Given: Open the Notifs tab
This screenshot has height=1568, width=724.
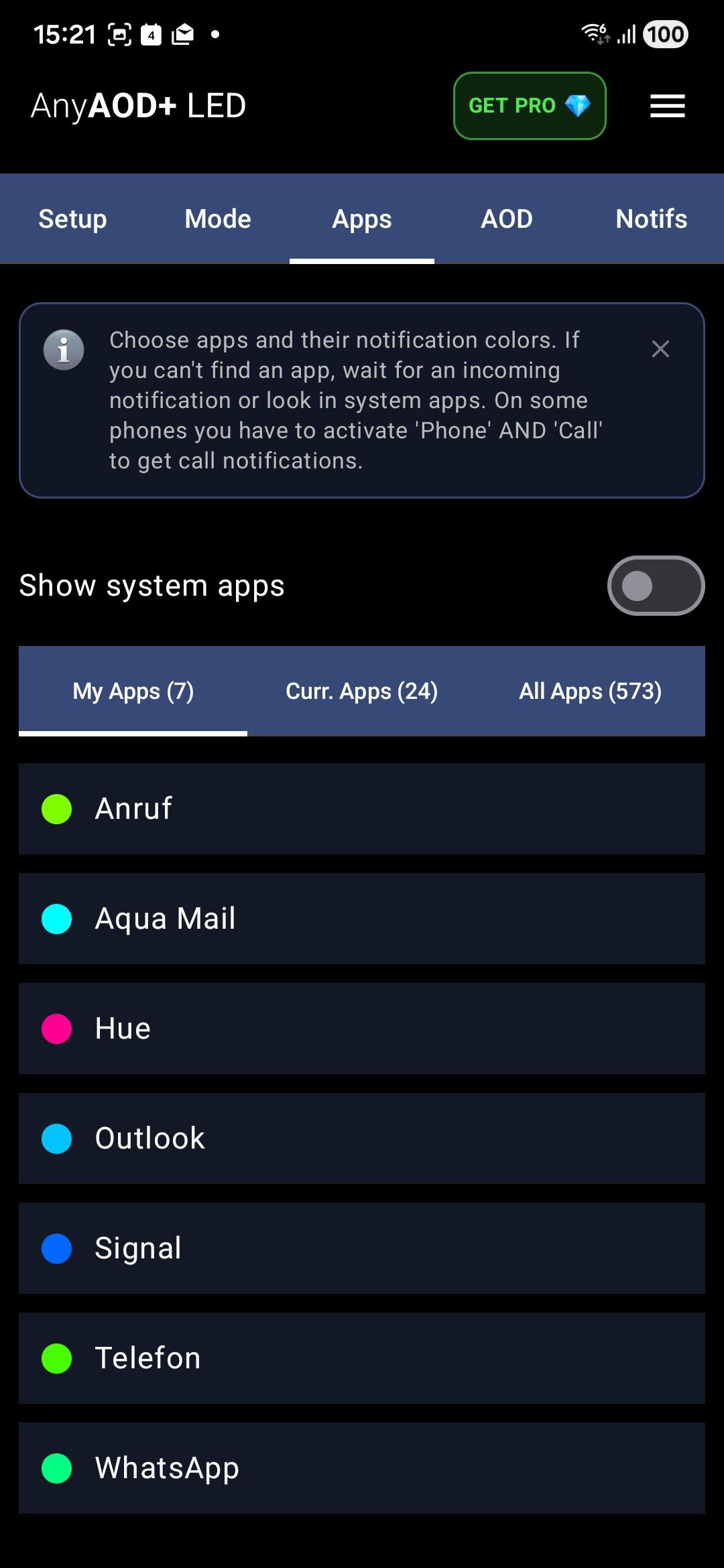Looking at the screenshot, I should [x=651, y=219].
